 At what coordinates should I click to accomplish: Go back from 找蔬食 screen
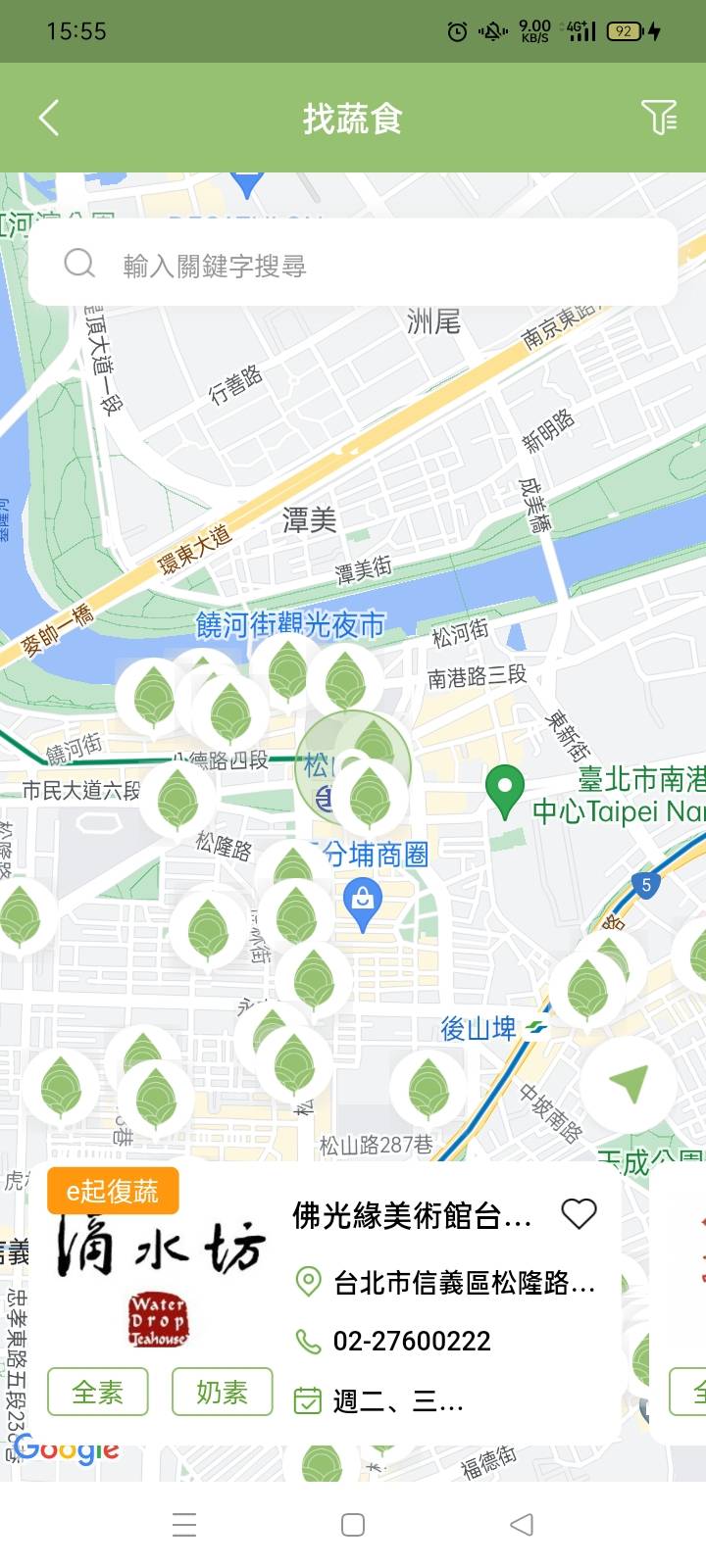49,119
